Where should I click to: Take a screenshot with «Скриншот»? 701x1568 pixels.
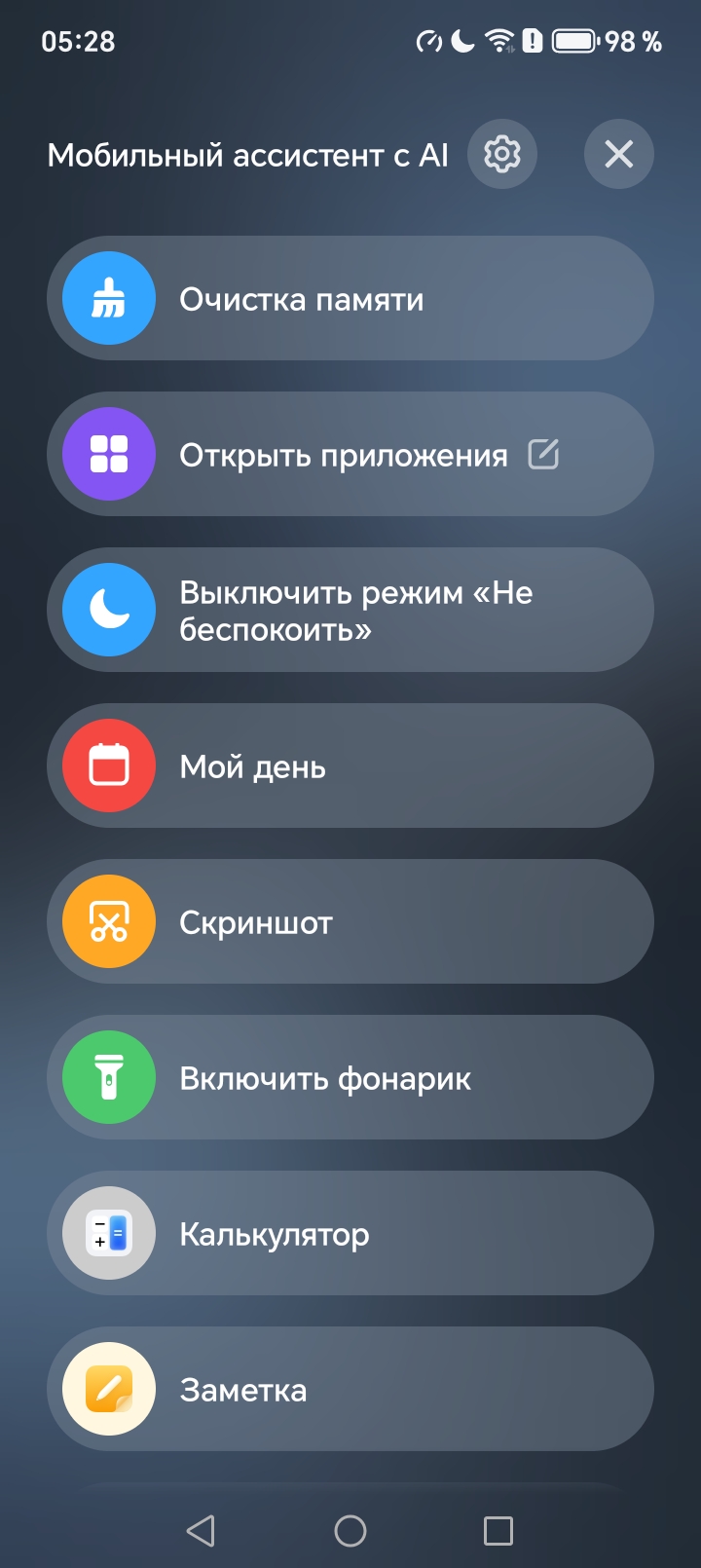(x=350, y=921)
